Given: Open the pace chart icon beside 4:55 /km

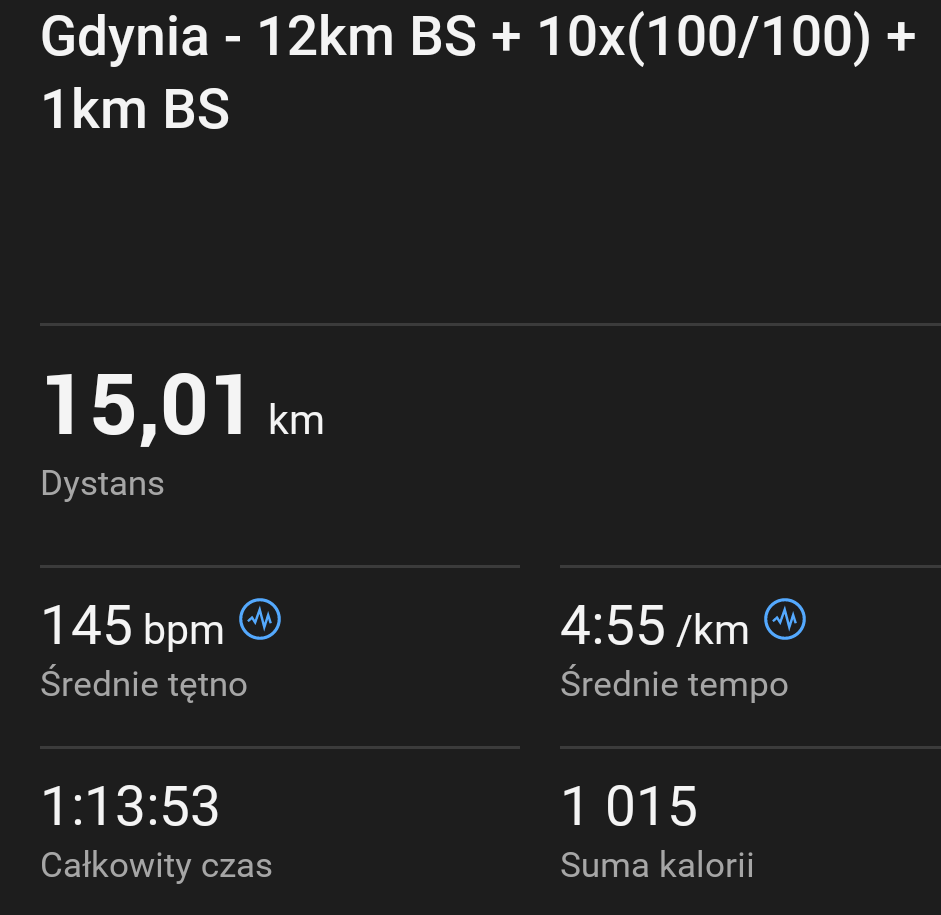Looking at the screenshot, I should click(x=785, y=620).
